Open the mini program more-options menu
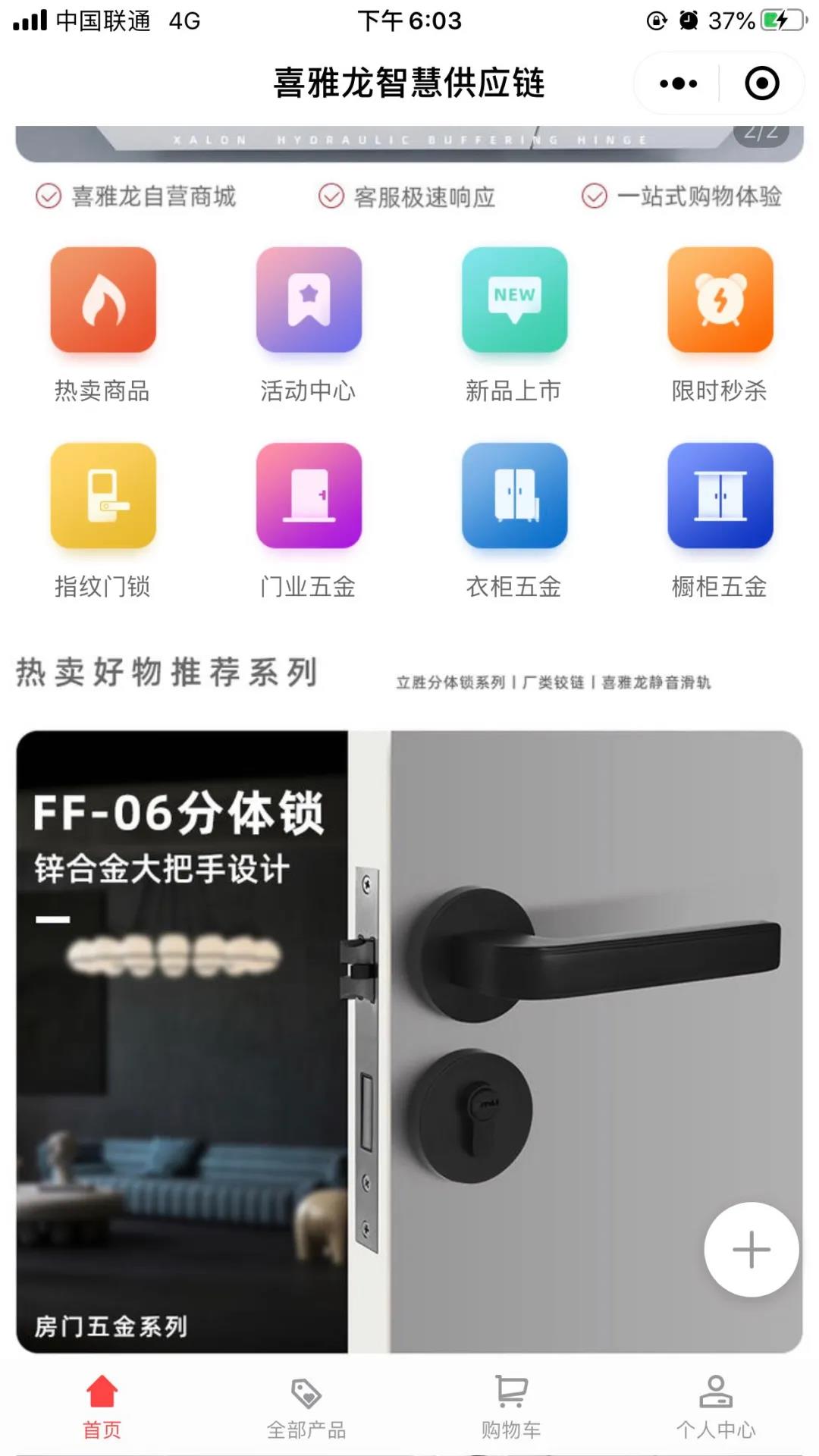 (x=678, y=83)
